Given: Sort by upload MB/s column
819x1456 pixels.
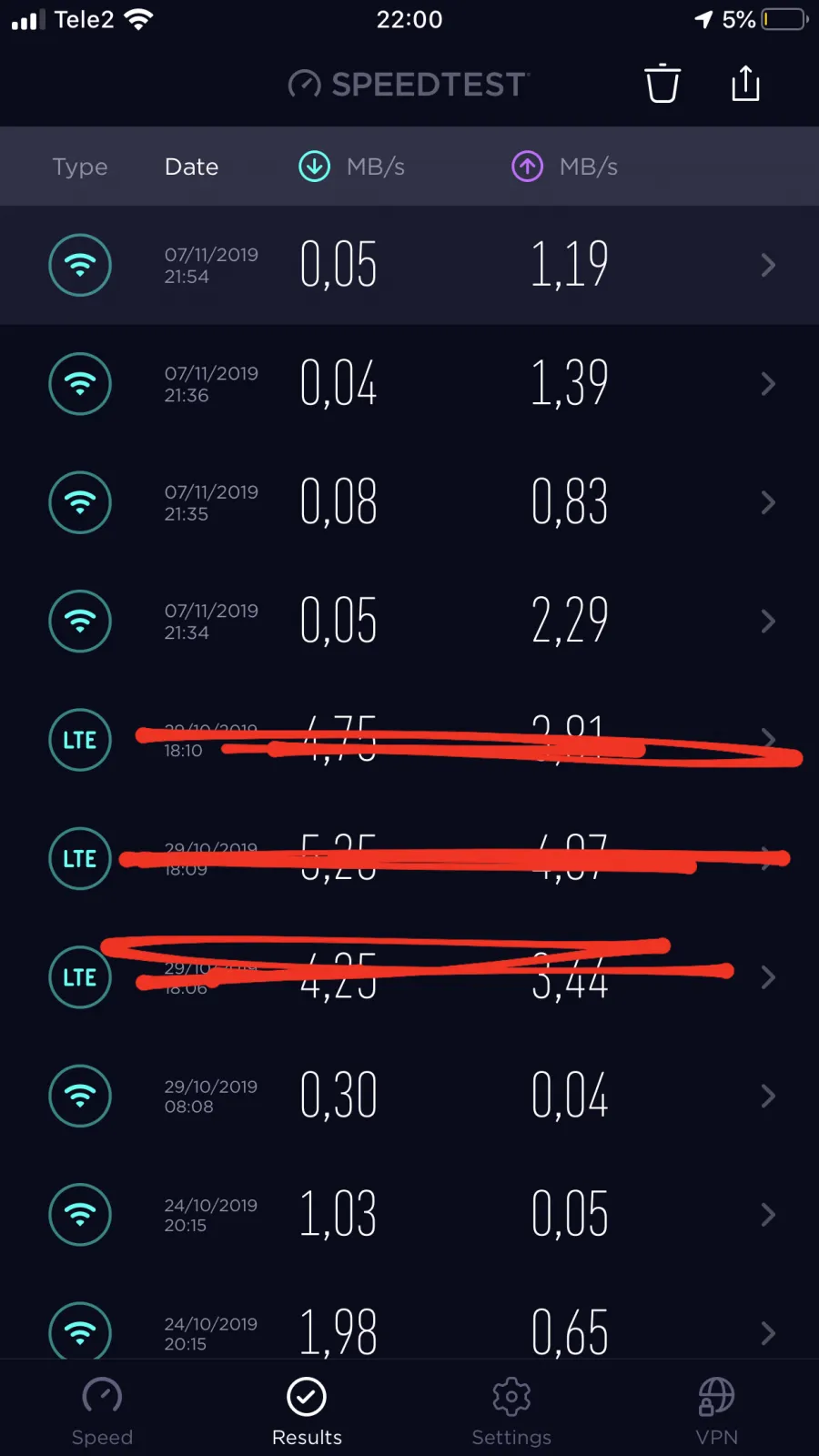Looking at the screenshot, I should coord(564,167).
